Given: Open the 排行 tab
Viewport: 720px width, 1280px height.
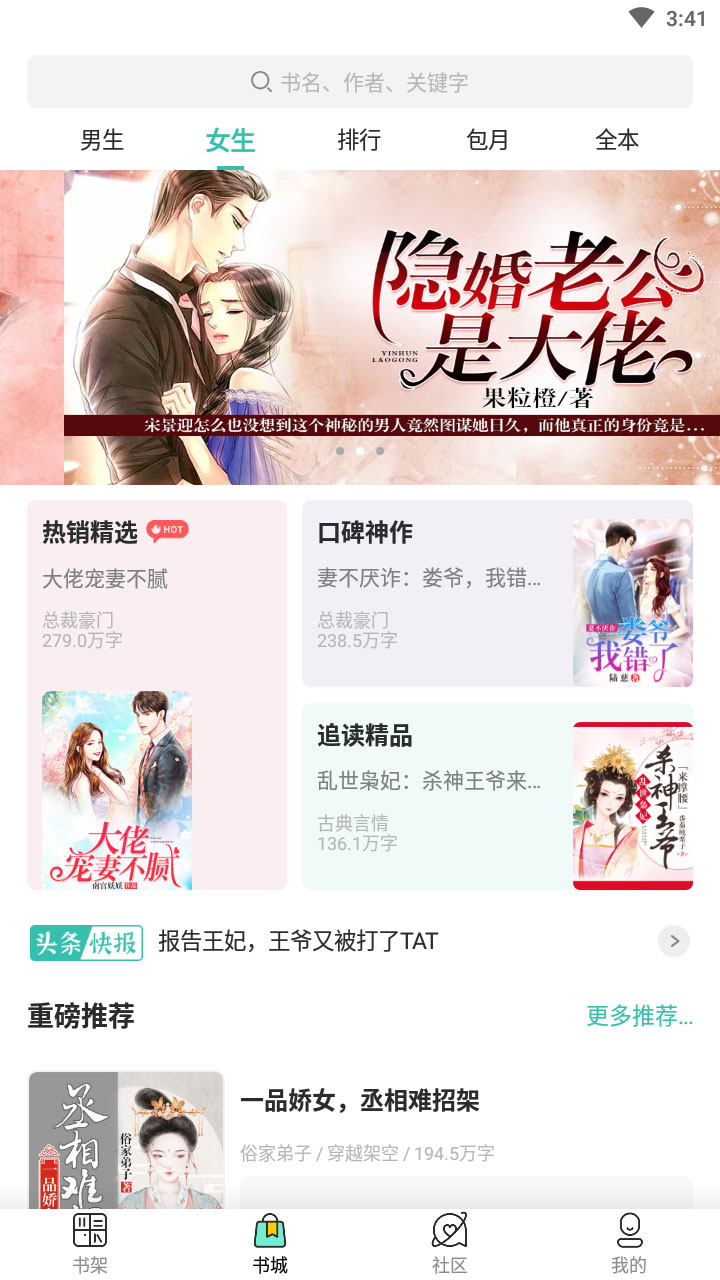Looking at the screenshot, I should pyautogui.click(x=359, y=140).
